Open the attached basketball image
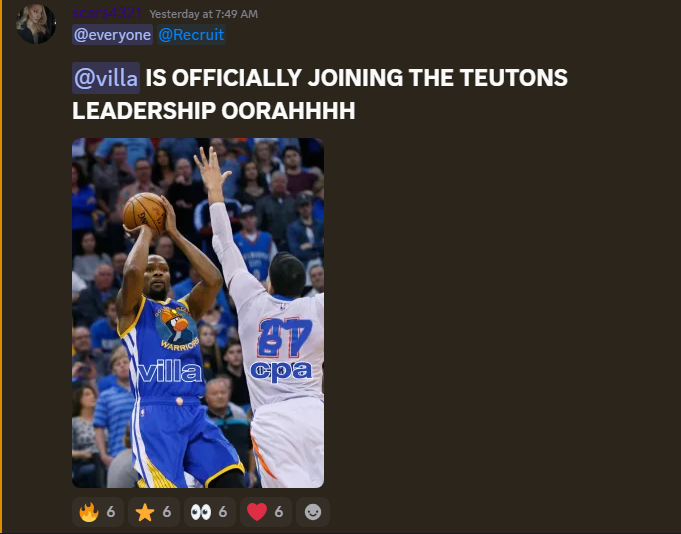Image resolution: width=681 pixels, height=534 pixels. click(x=198, y=312)
